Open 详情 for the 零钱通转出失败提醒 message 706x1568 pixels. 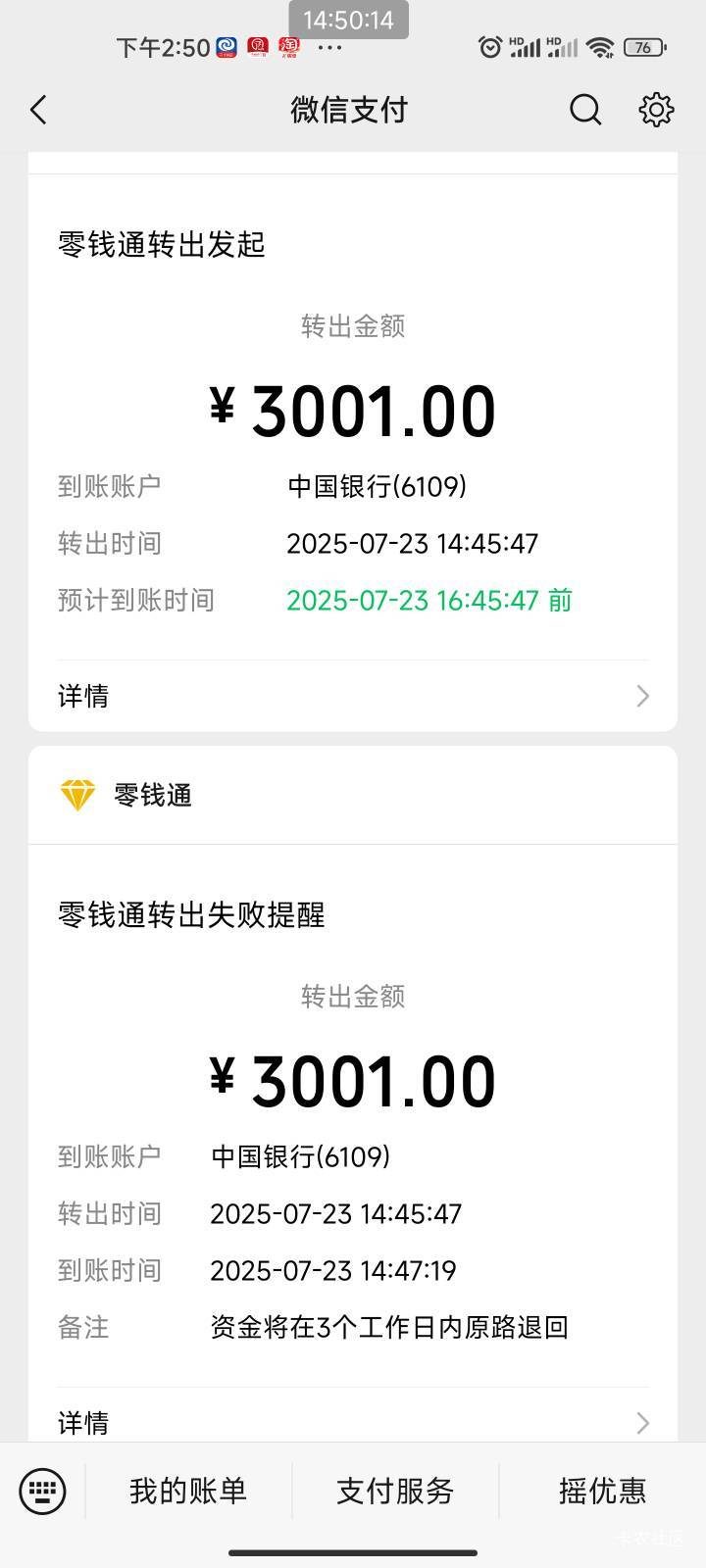point(353,1417)
